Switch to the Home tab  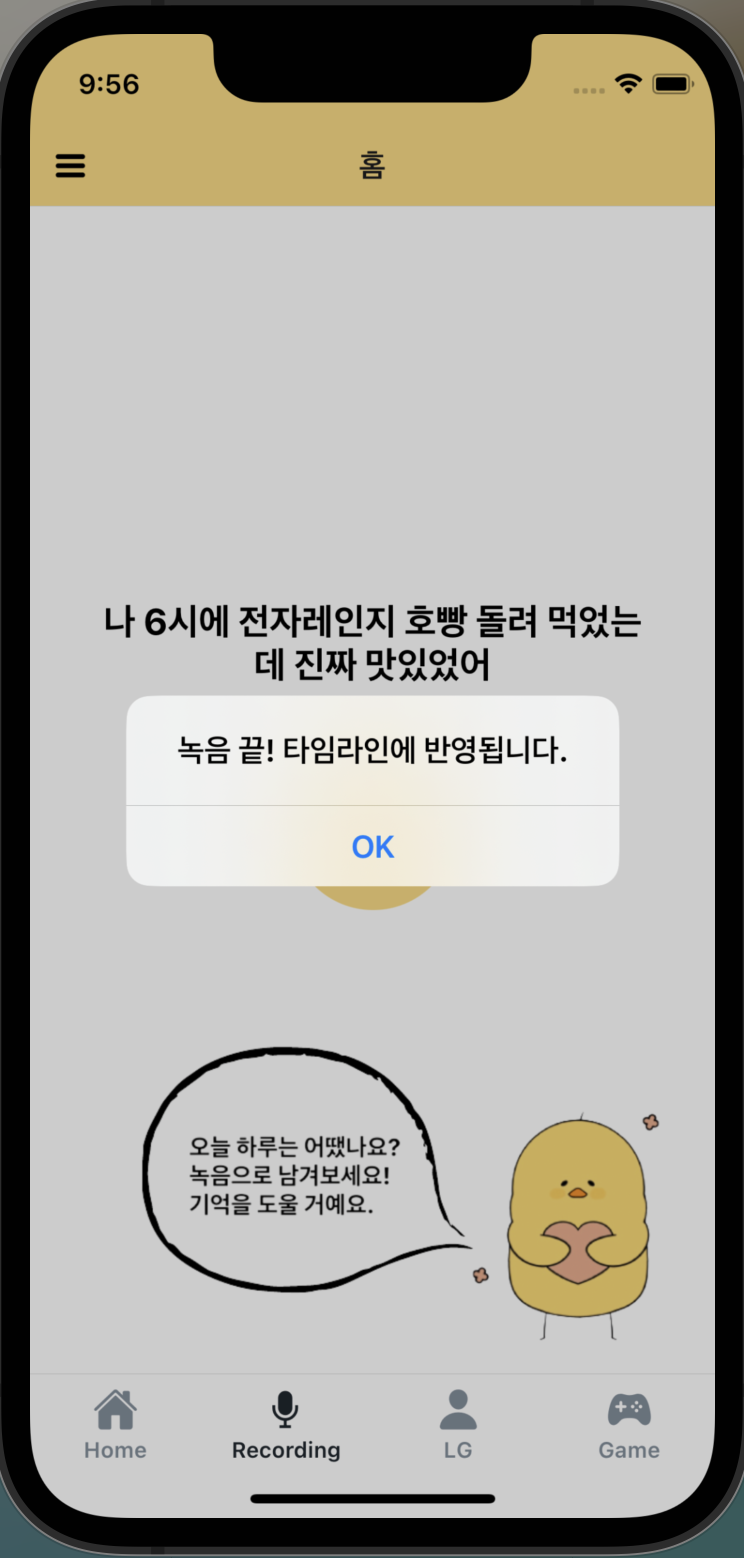click(115, 1426)
